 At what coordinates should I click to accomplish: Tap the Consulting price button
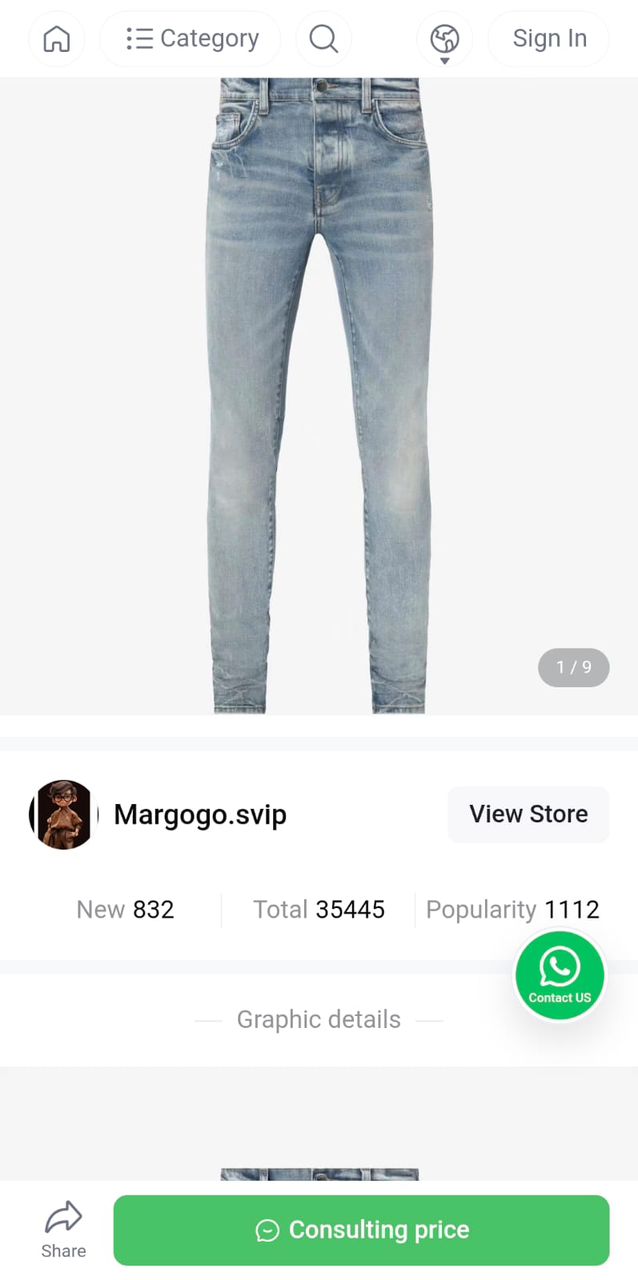click(361, 1230)
